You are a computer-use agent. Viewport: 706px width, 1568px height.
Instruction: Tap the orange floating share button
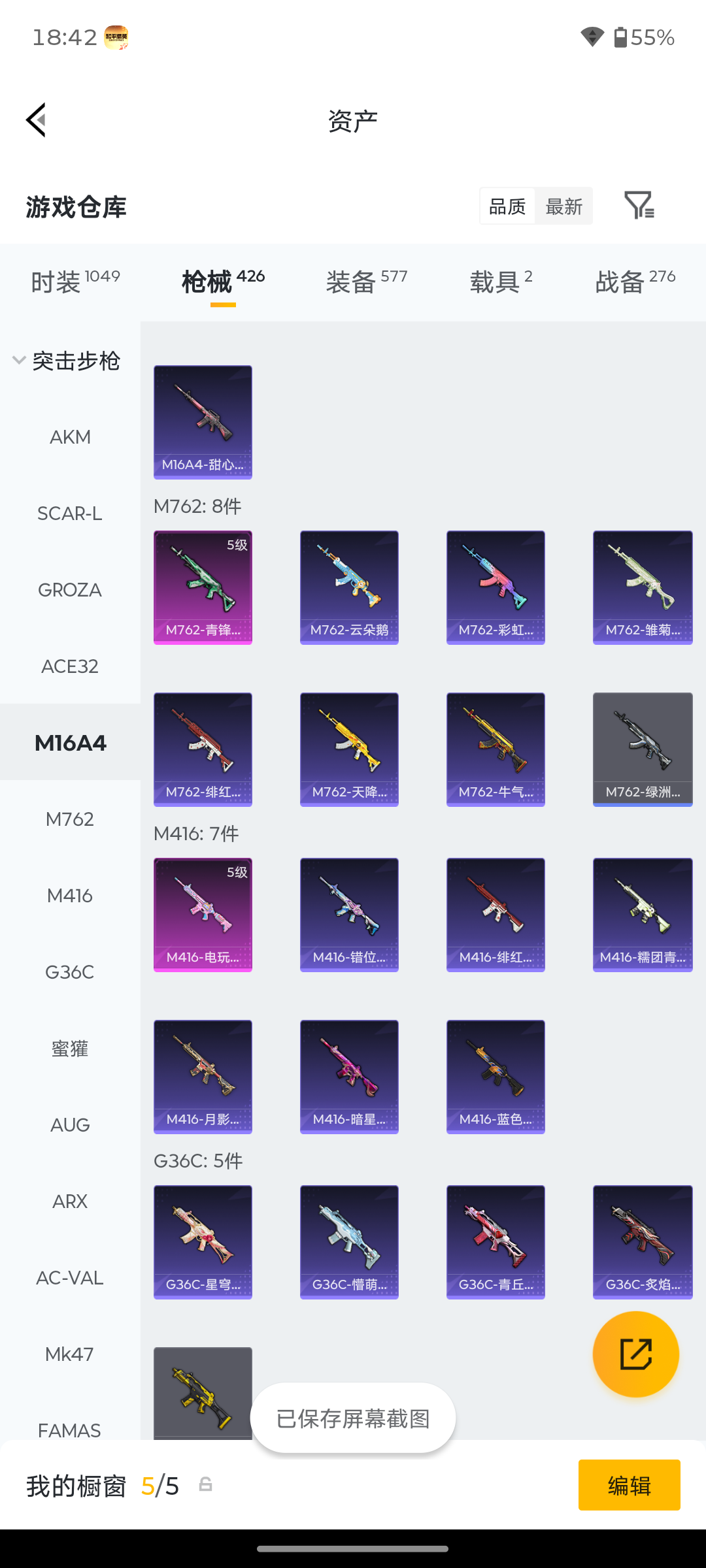(635, 1354)
